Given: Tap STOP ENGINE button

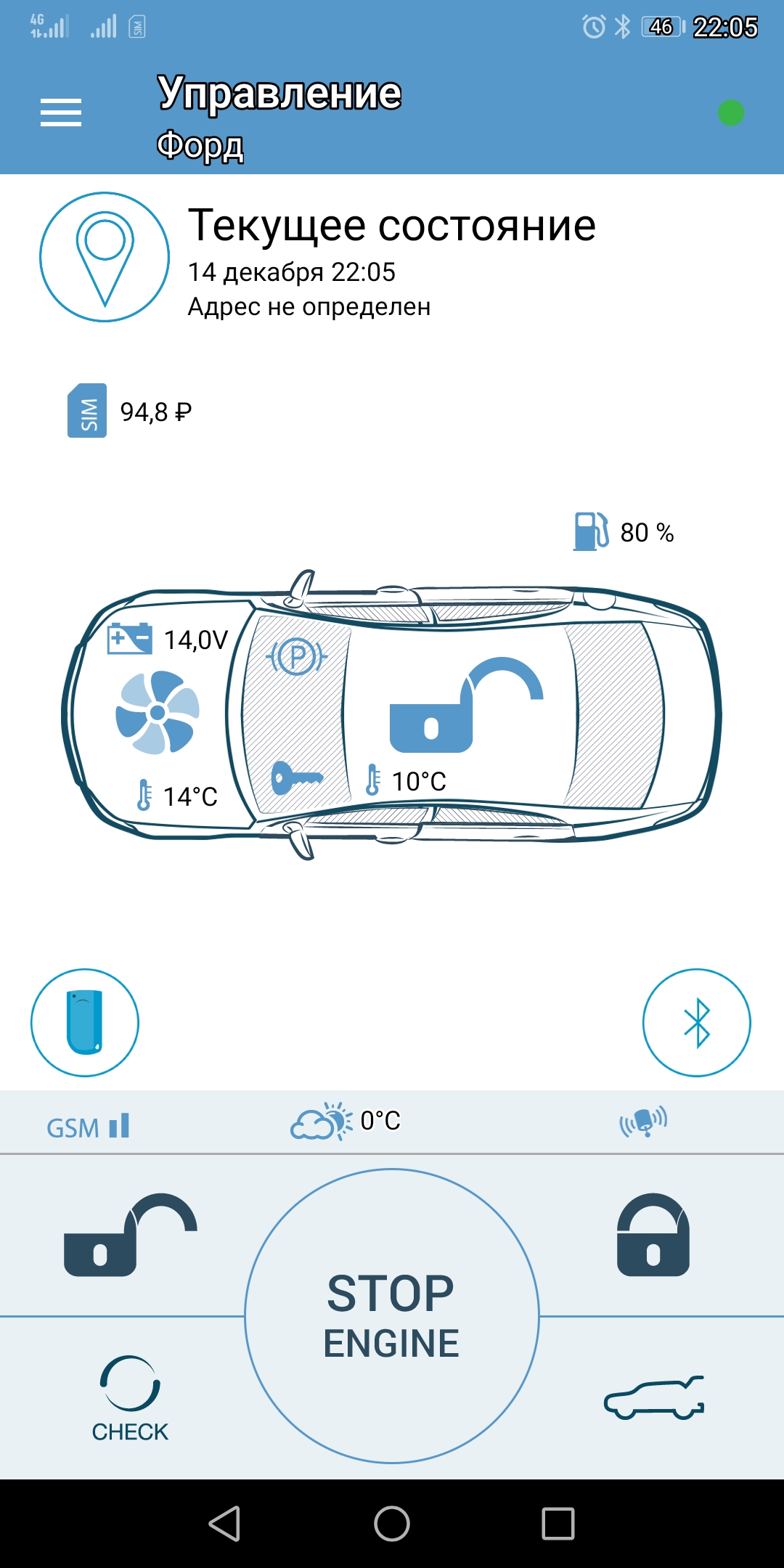Looking at the screenshot, I should pyautogui.click(x=392, y=1315).
